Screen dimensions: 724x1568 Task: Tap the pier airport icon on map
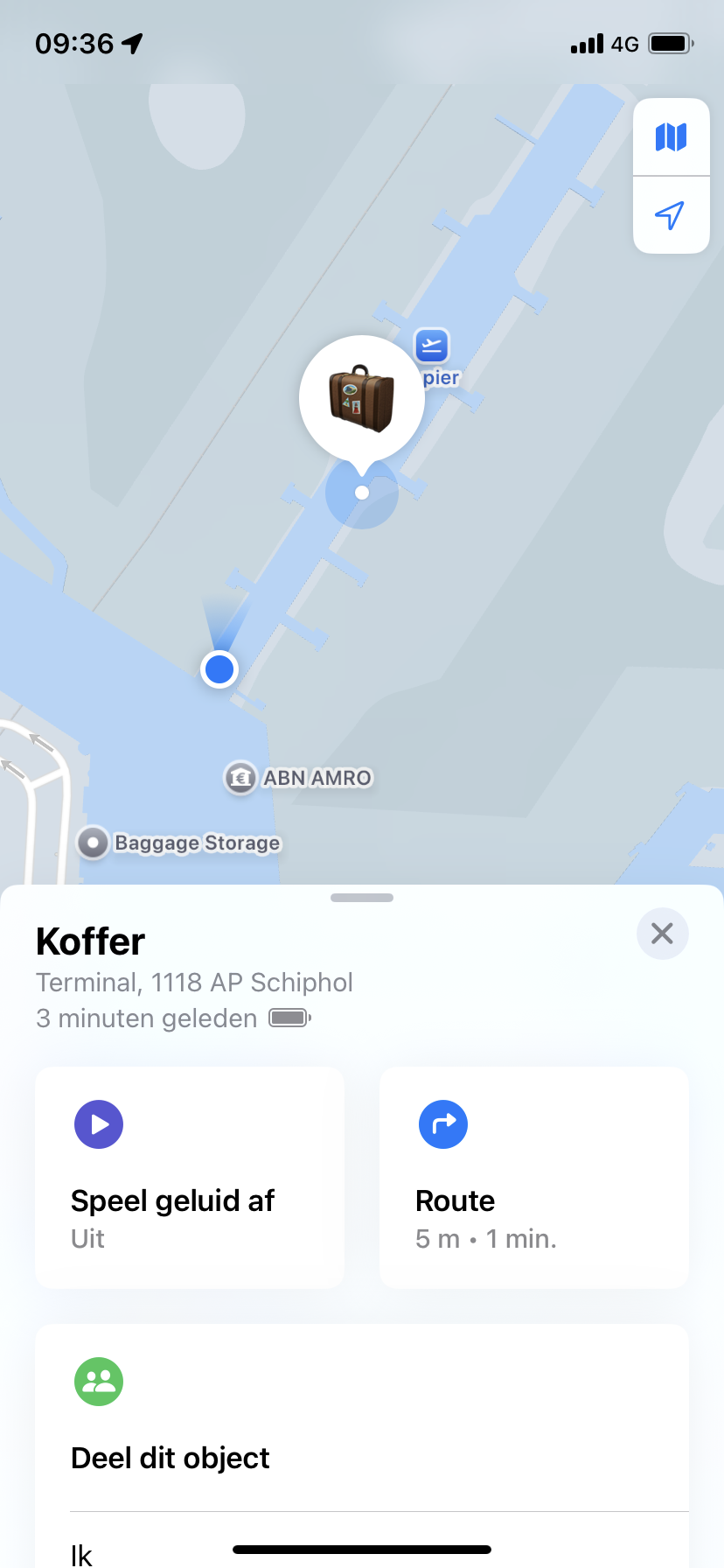tap(432, 346)
